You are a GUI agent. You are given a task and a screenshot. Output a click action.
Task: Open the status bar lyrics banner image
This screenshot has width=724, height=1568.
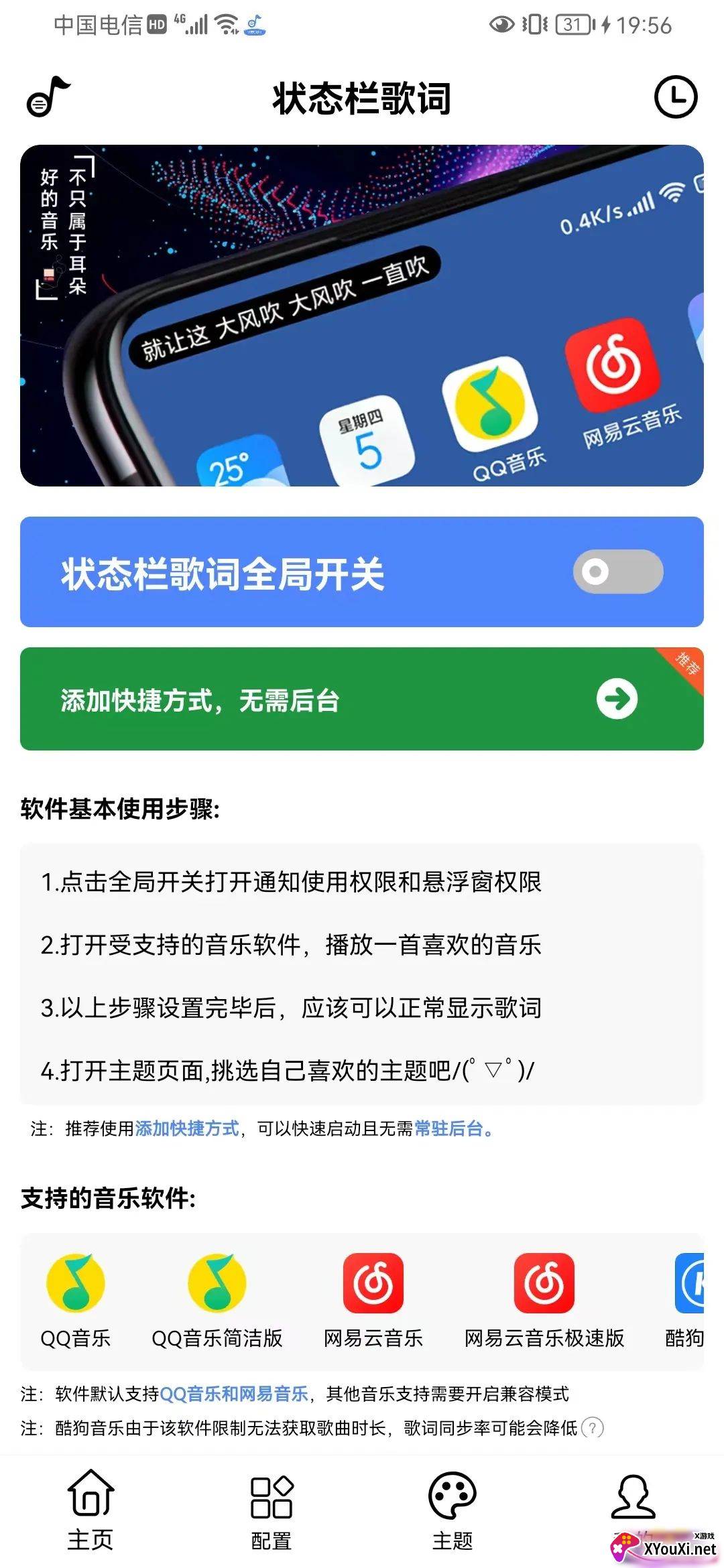click(x=362, y=316)
